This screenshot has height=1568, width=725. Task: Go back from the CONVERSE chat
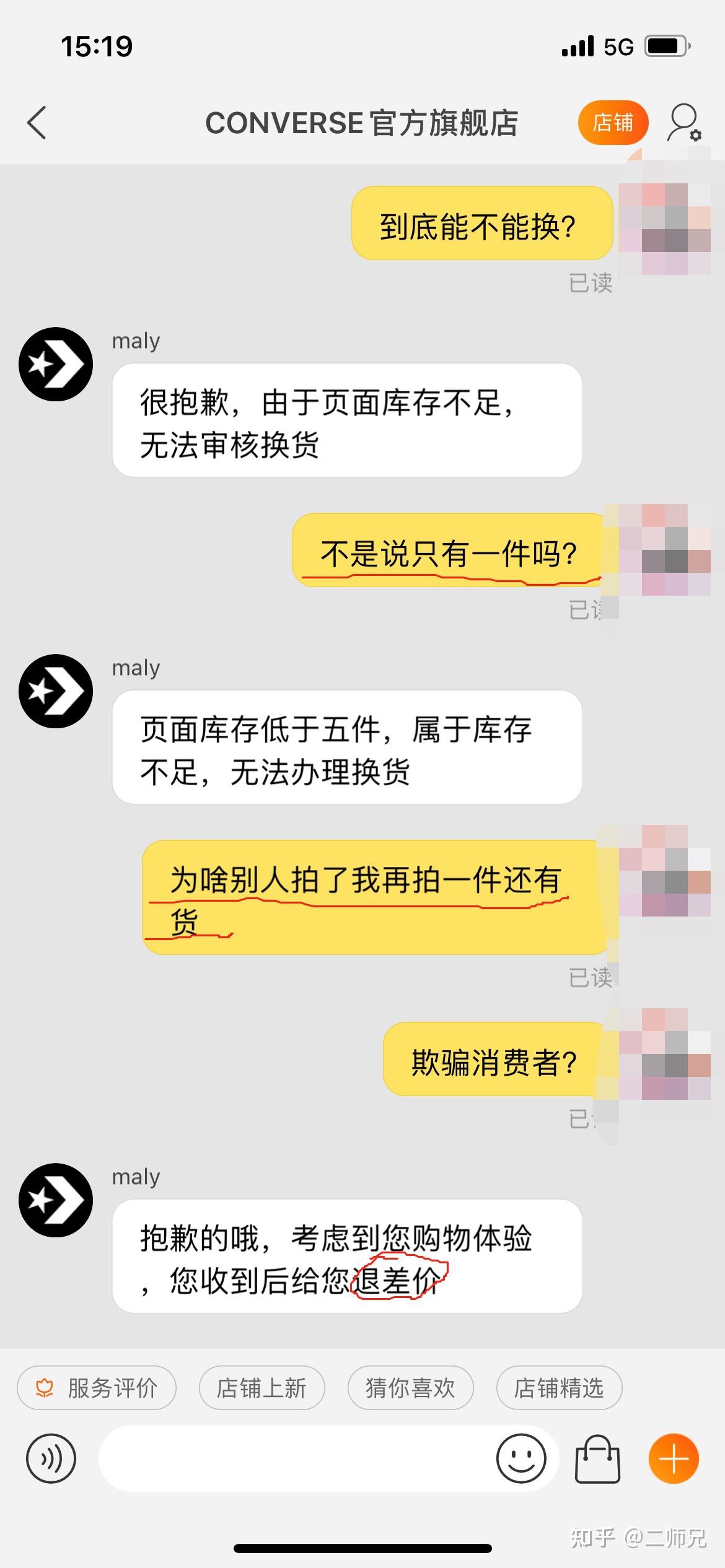[x=37, y=123]
